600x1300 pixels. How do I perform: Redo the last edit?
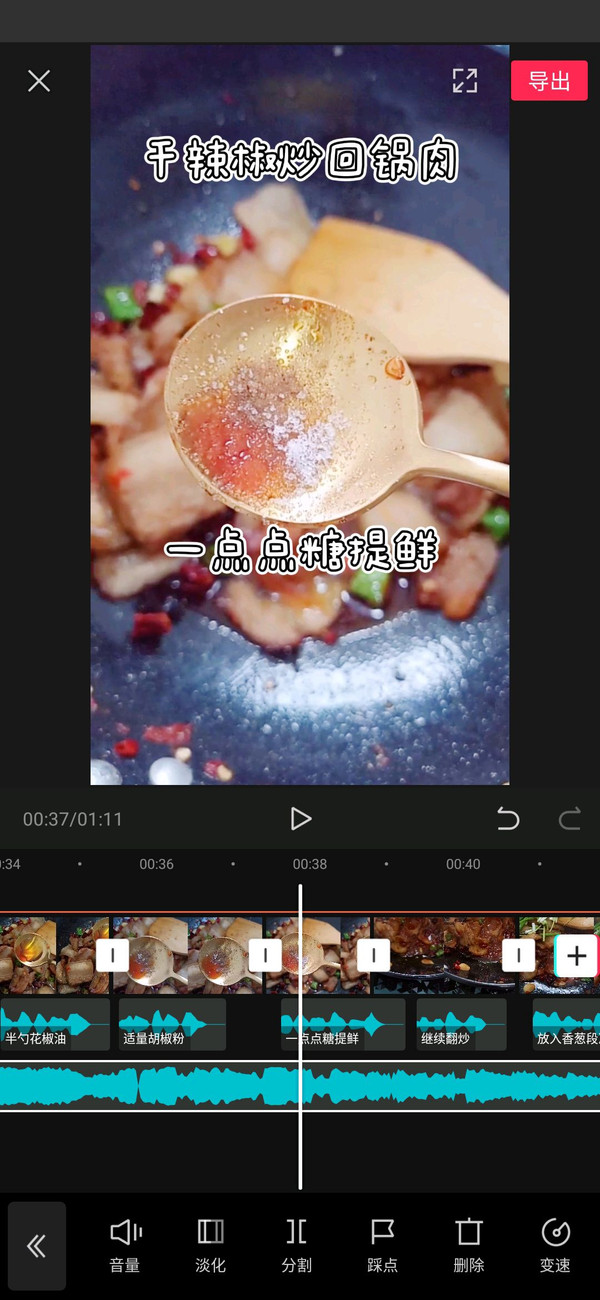click(x=569, y=820)
